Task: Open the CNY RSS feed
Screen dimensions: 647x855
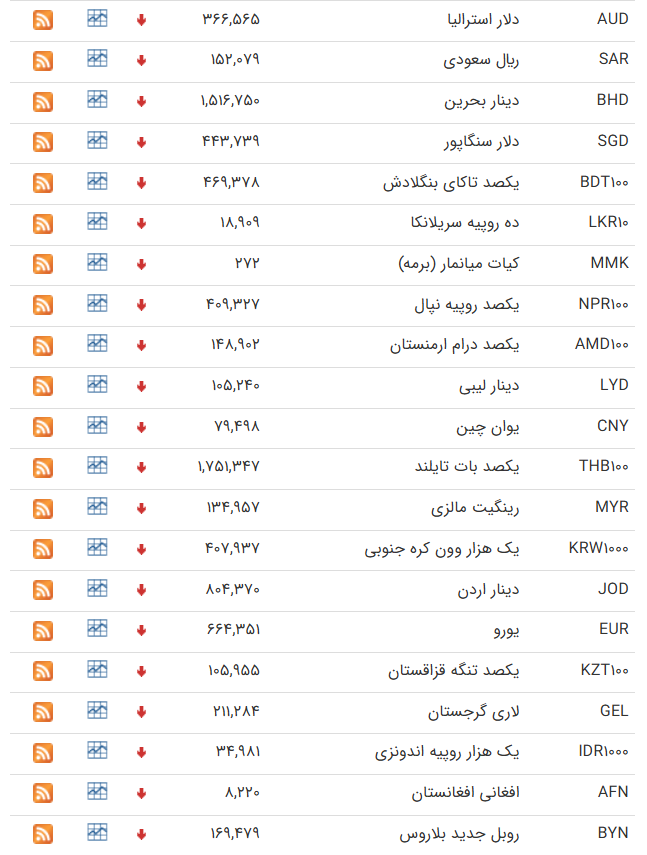Action: click(43, 427)
